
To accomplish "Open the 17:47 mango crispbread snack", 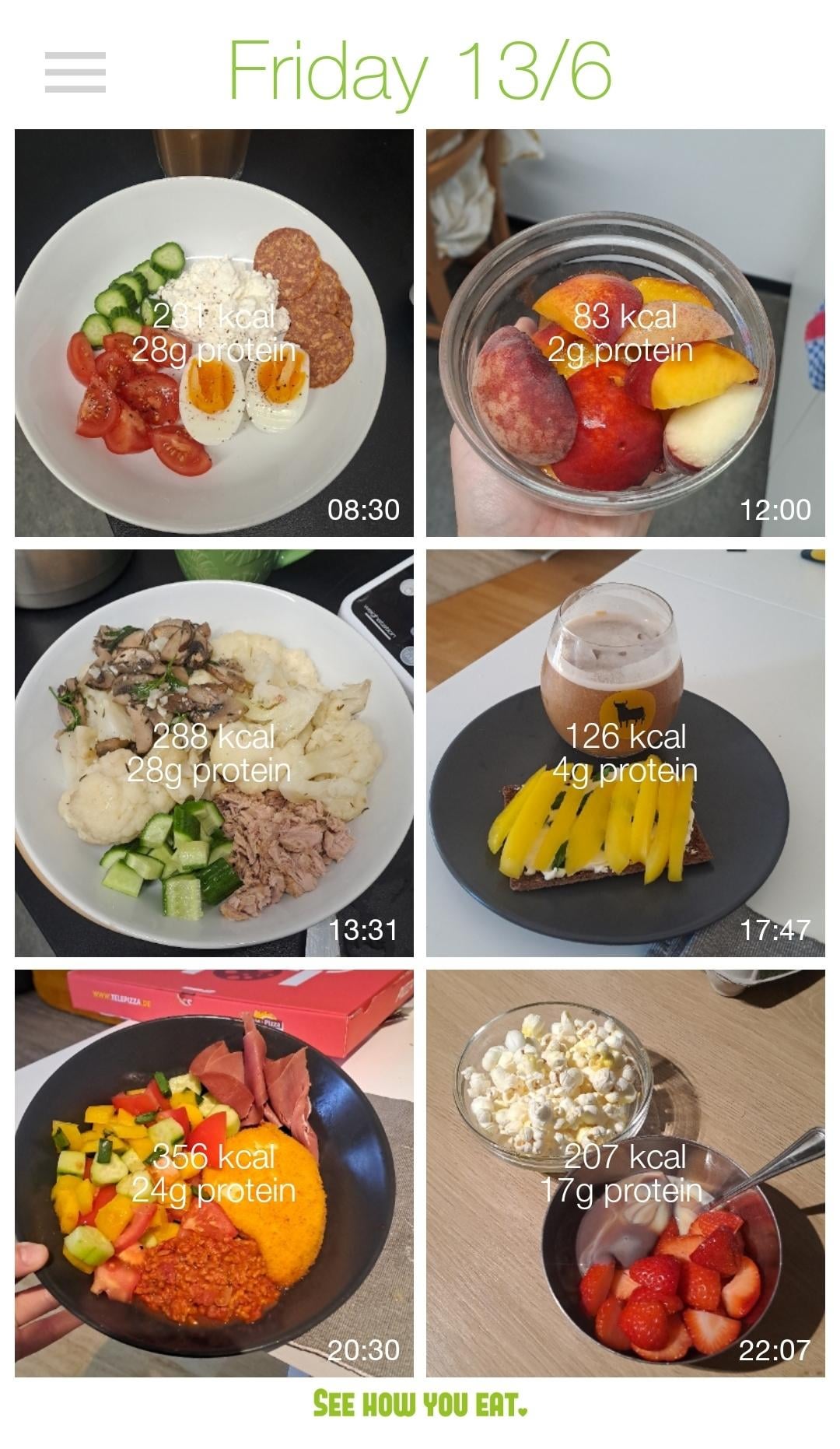I will click(625, 753).
